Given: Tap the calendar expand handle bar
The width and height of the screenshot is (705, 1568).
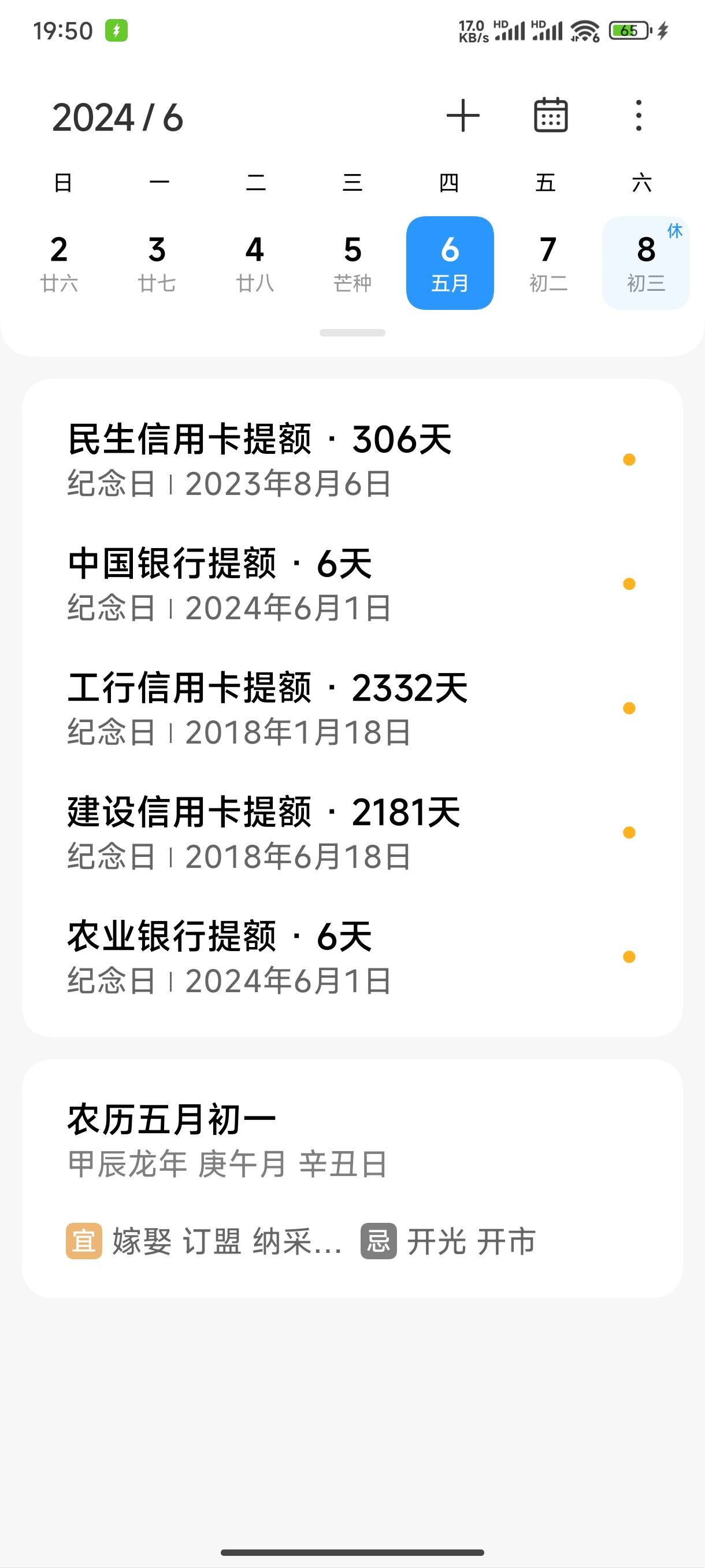Looking at the screenshot, I should 352,333.
